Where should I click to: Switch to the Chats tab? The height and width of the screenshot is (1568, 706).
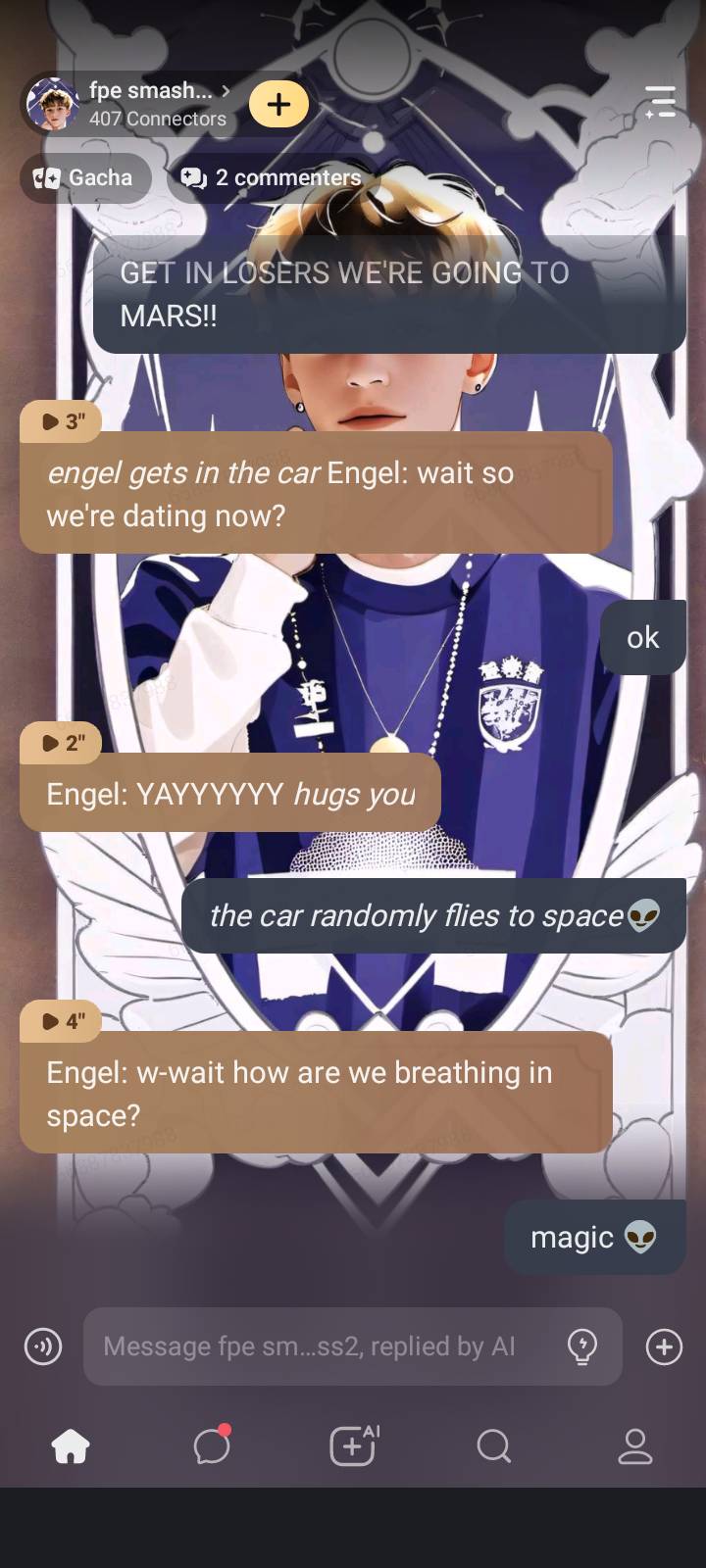pyautogui.click(x=212, y=1445)
